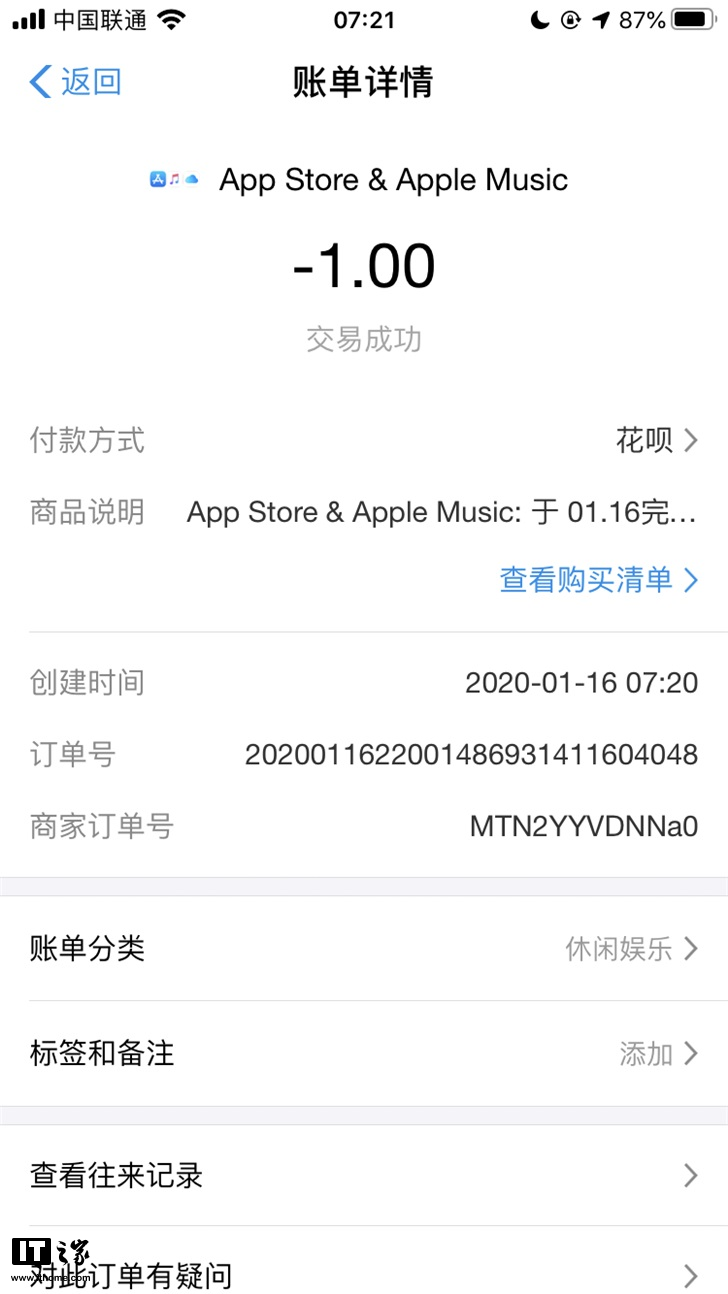Change the 账单分类 bill category

click(364, 948)
